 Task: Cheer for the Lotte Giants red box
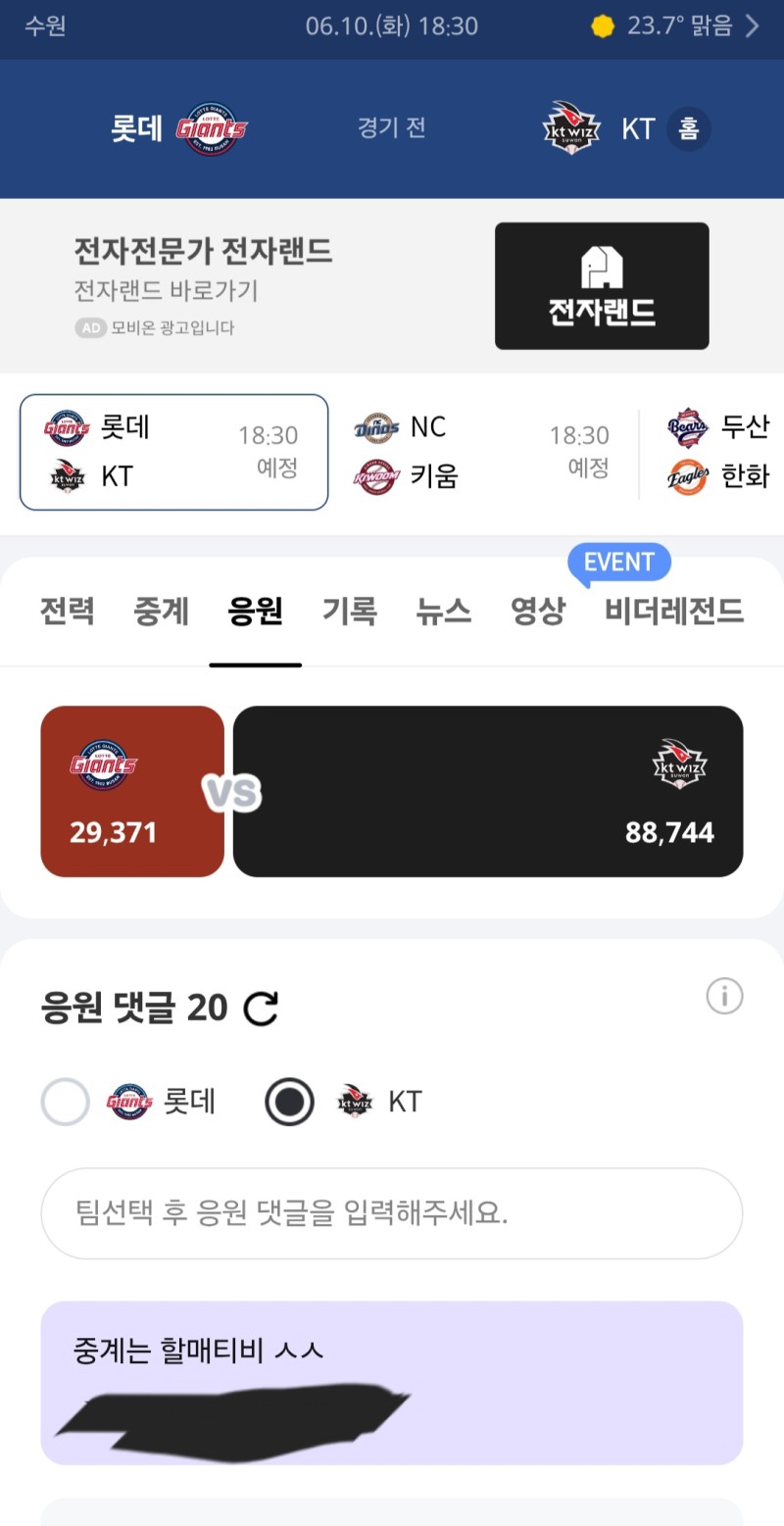coord(132,791)
